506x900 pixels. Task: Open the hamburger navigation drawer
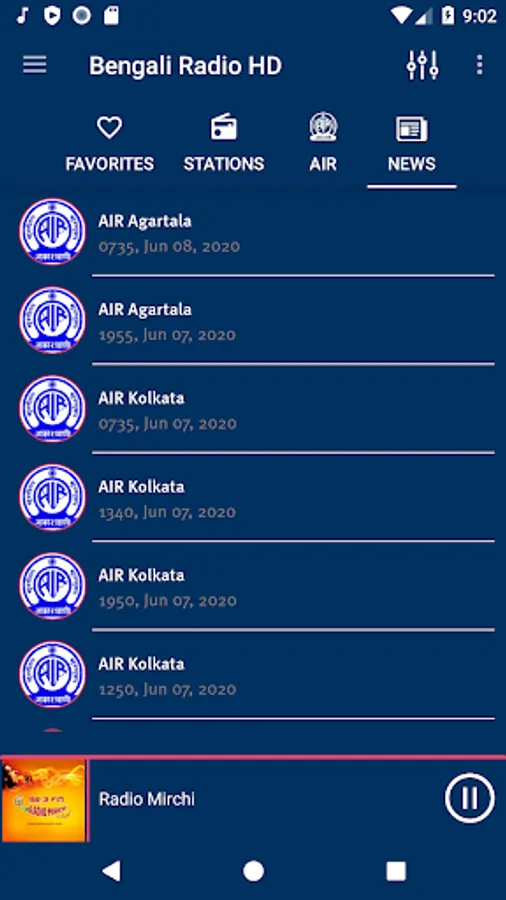[x=34, y=65]
